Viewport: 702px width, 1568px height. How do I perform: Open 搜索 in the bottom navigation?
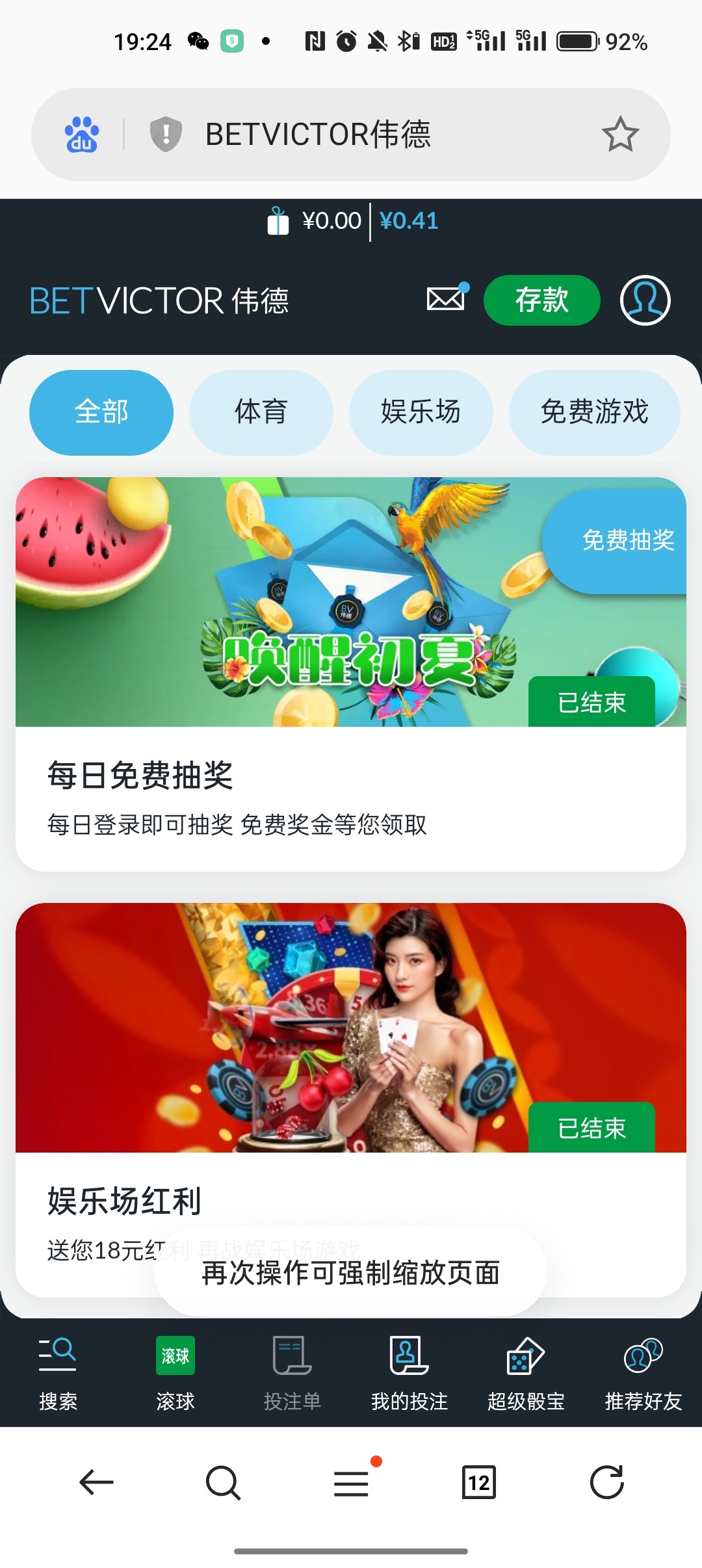(58, 1373)
